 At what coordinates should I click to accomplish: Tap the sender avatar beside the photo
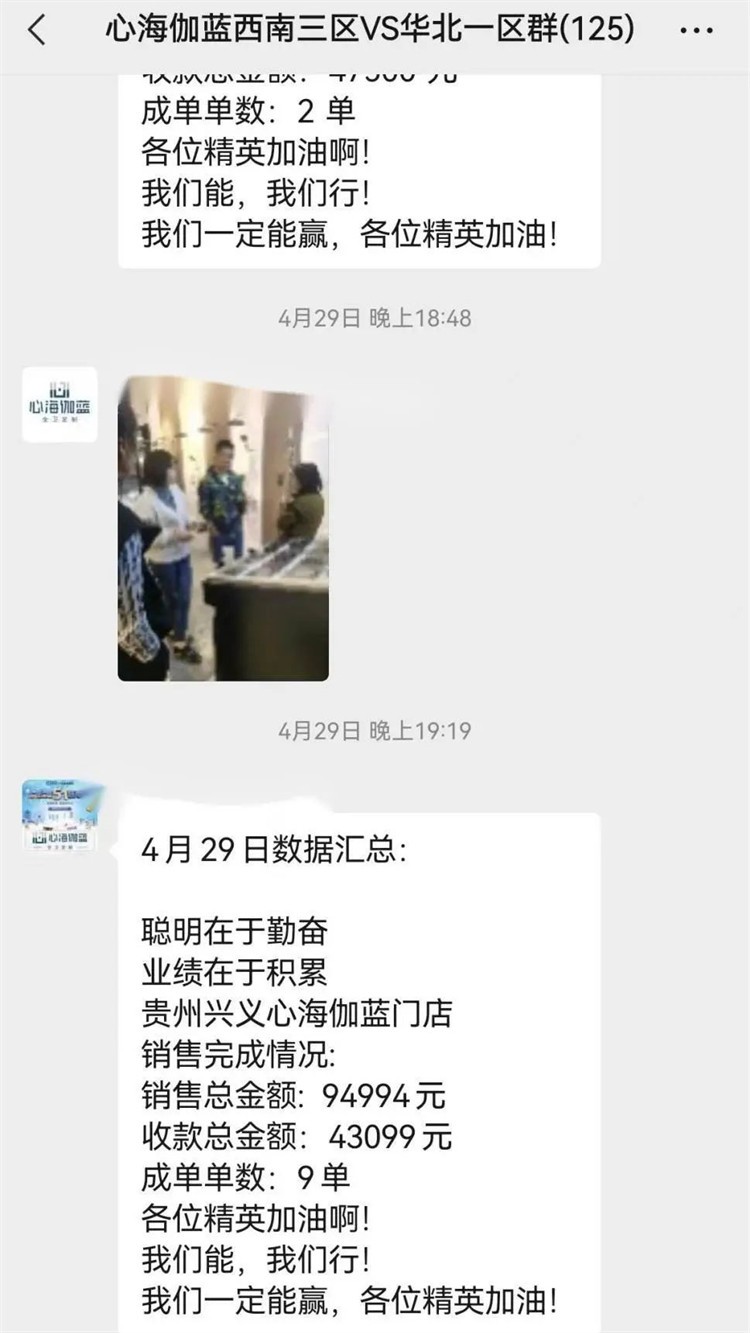coord(60,404)
